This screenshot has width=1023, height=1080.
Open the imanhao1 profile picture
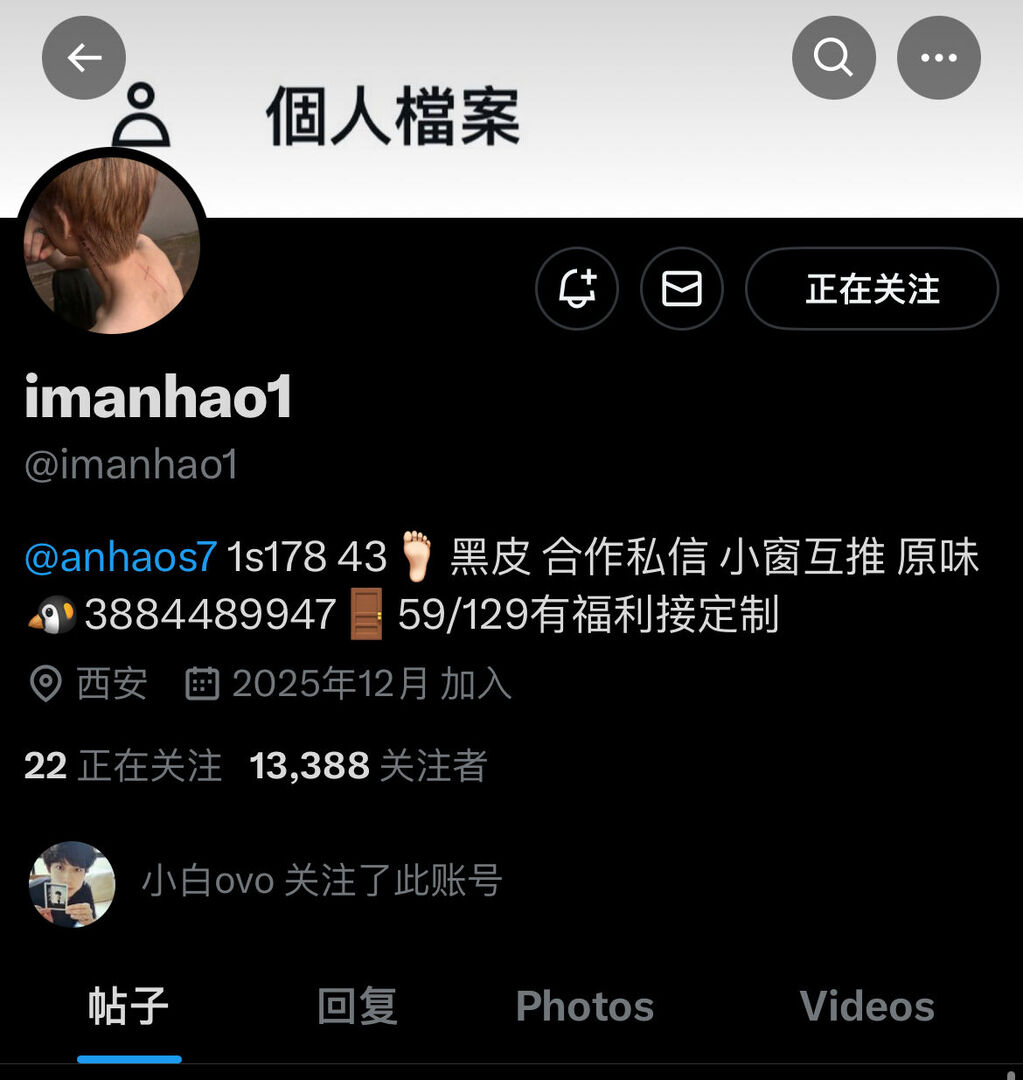(112, 245)
